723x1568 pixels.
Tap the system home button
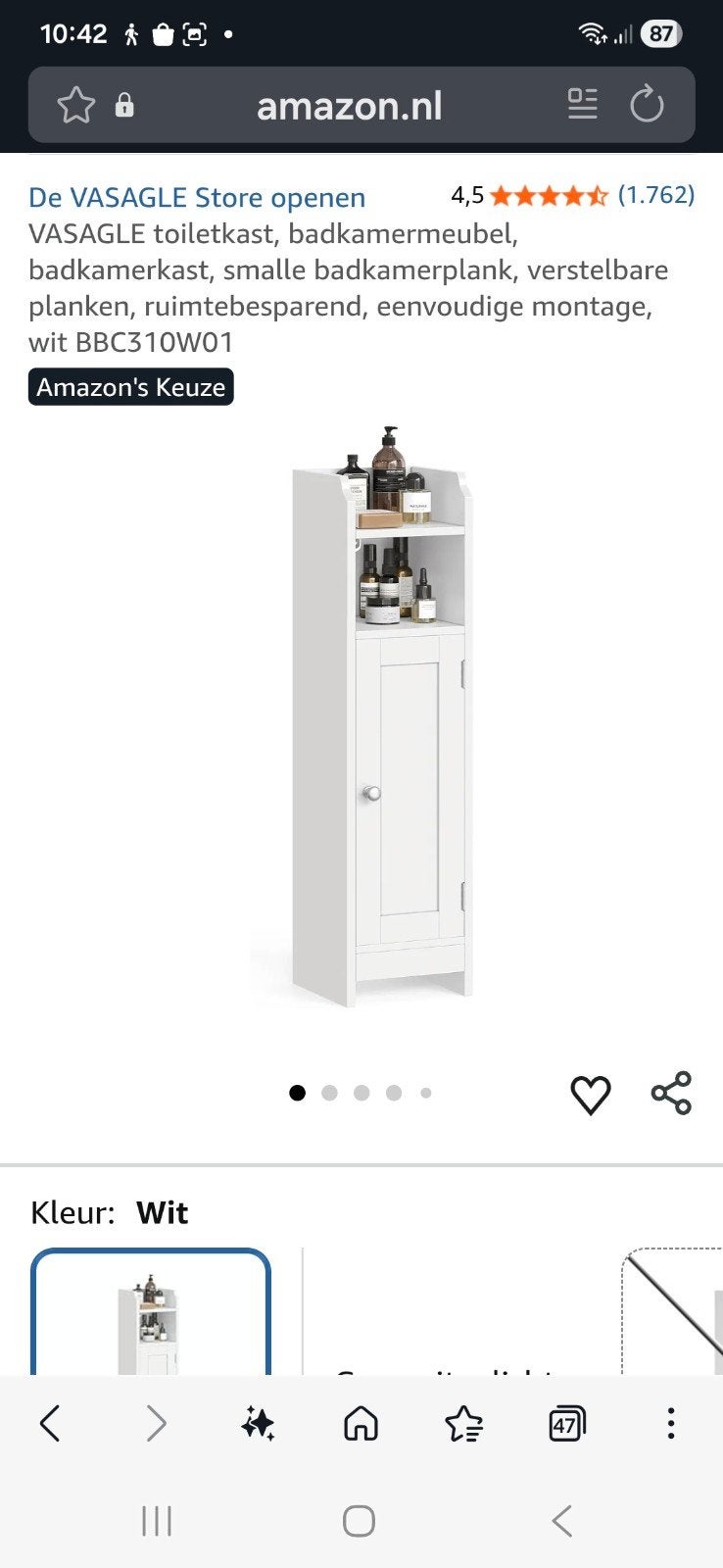[359, 1521]
